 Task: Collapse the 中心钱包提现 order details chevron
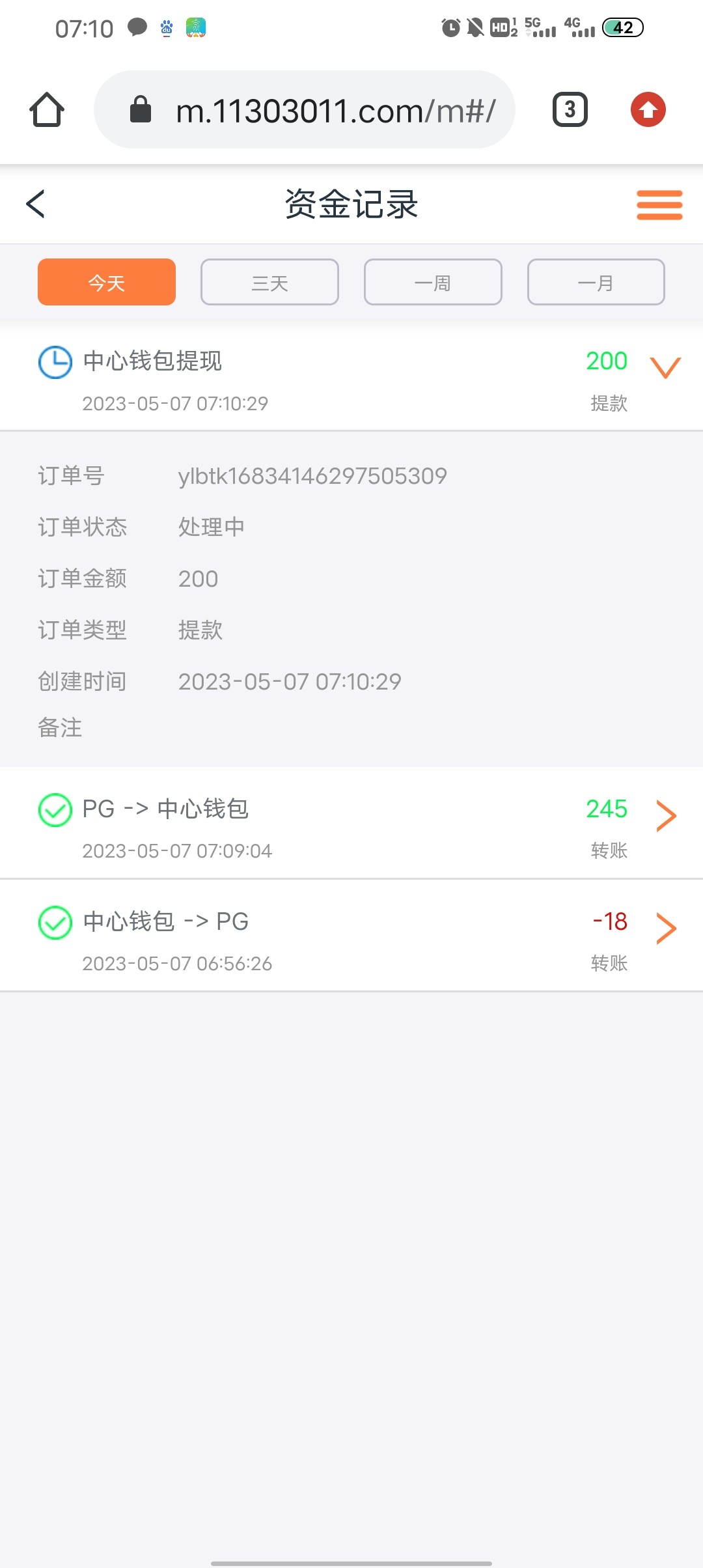(x=665, y=369)
